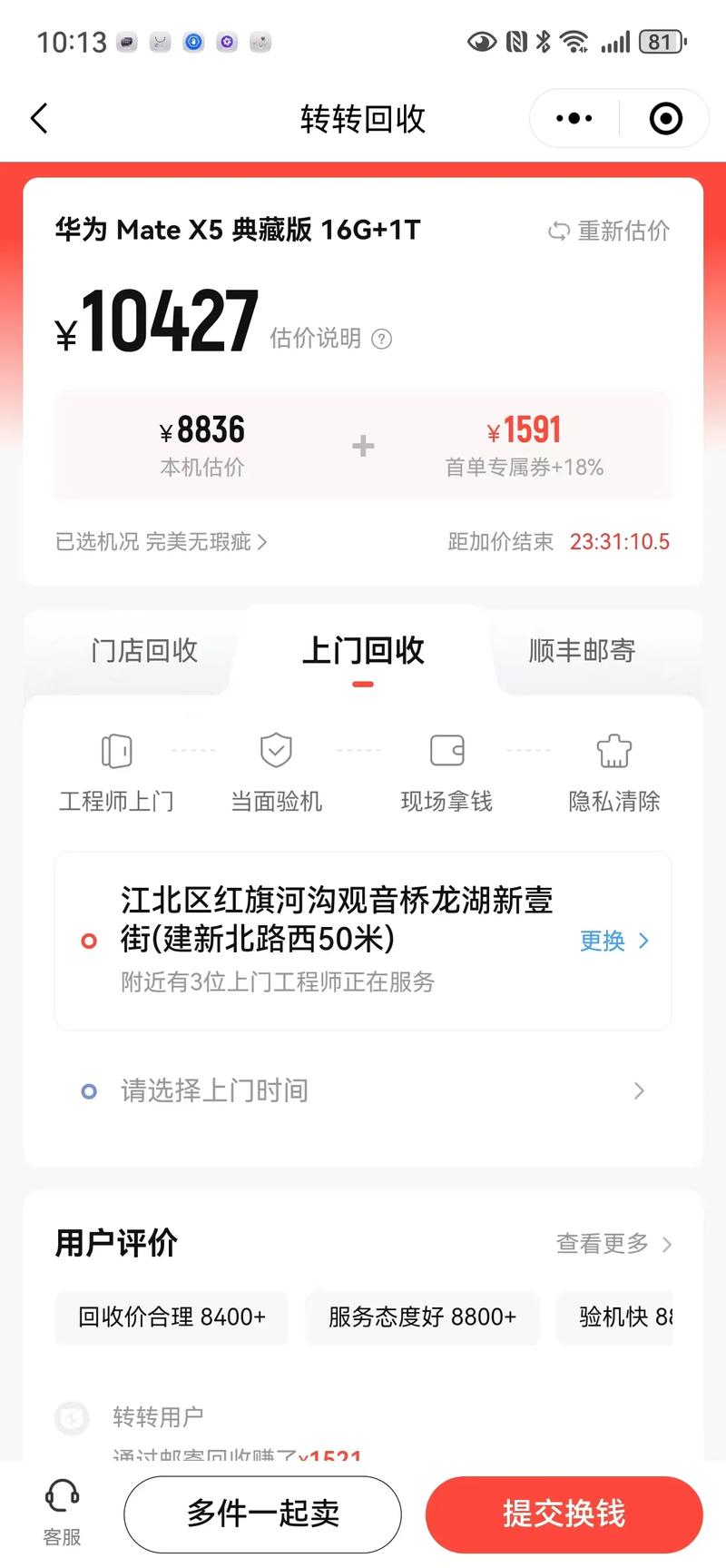Tap the 提交换钱 submit button
The image size is (726, 1568).
[564, 1514]
